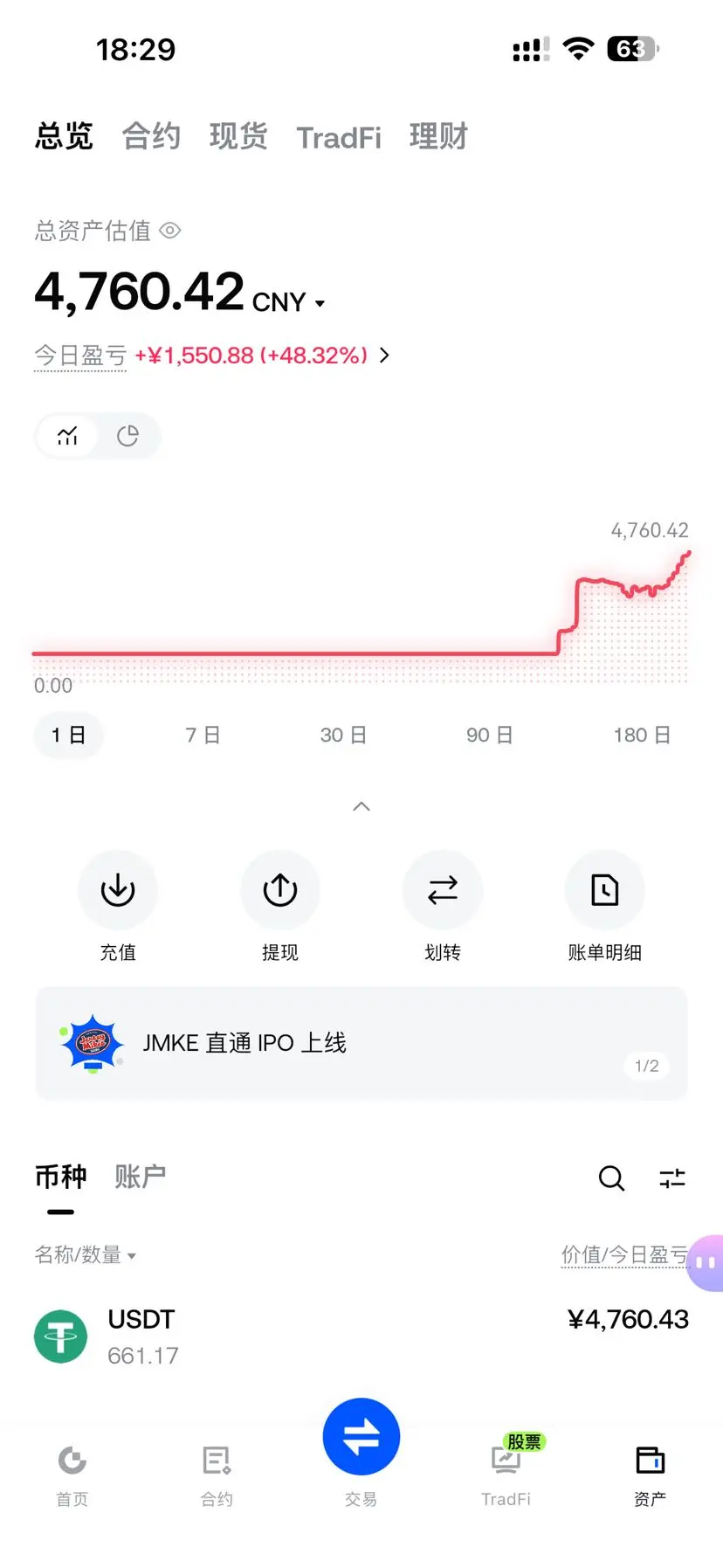
Task: Hide total asset value with eye icon
Action: tap(170, 231)
